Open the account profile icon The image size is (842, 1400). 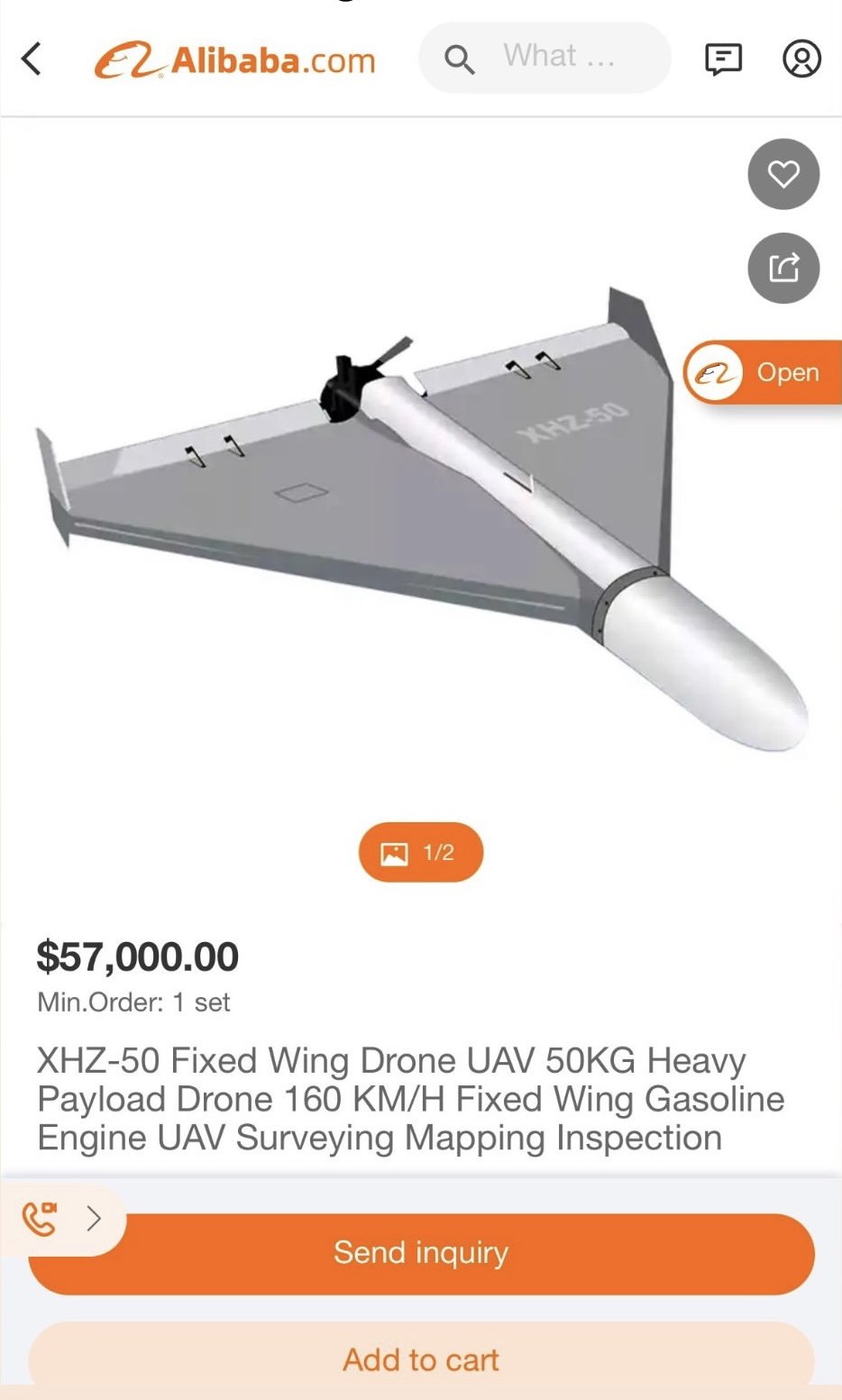pyautogui.click(x=801, y=59)
